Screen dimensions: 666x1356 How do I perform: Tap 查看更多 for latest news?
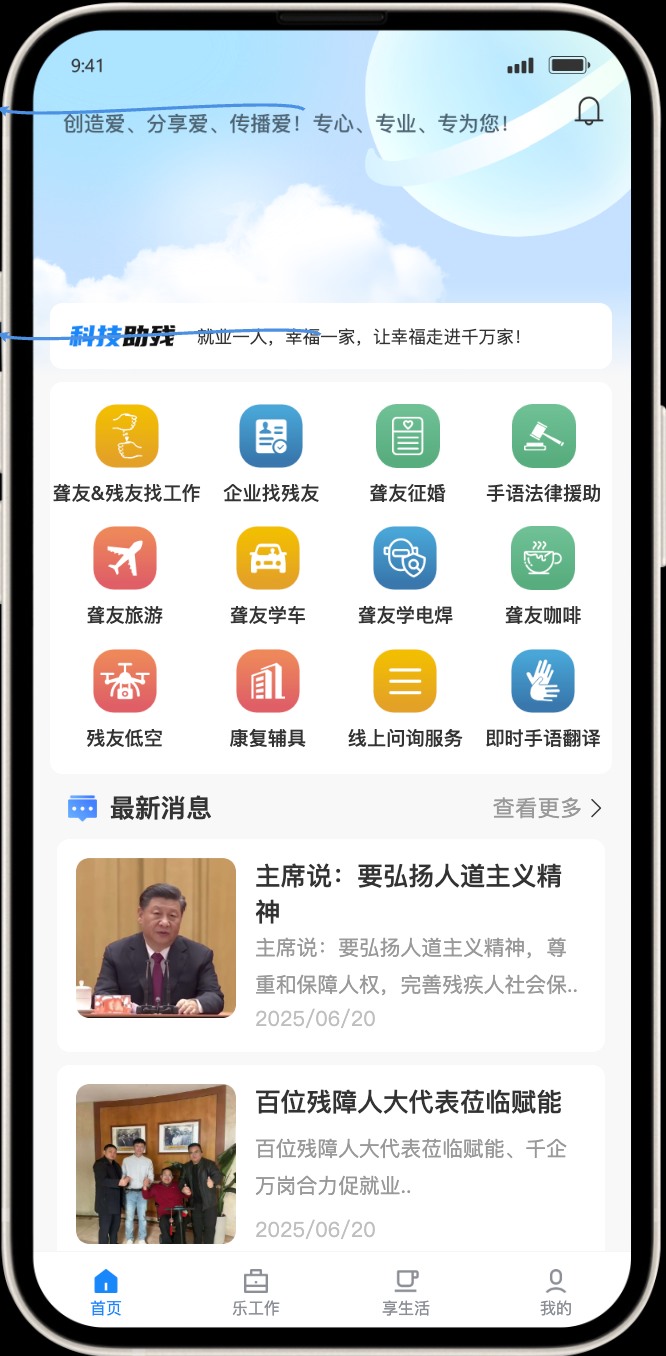point(547,808)
